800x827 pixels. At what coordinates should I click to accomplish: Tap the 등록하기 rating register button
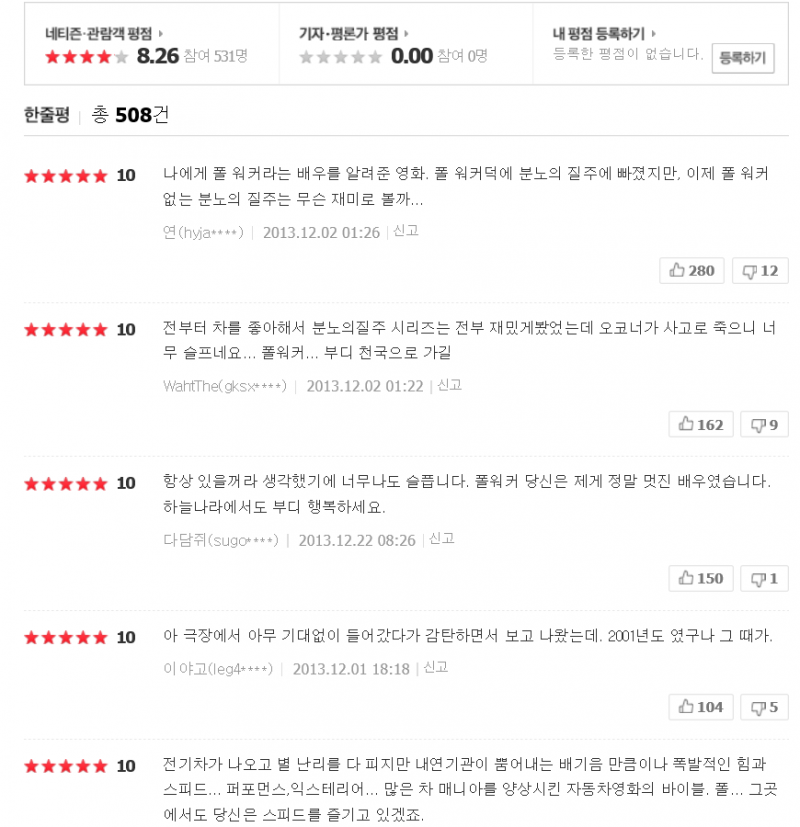pyautogui.click(x=743, y=58)
